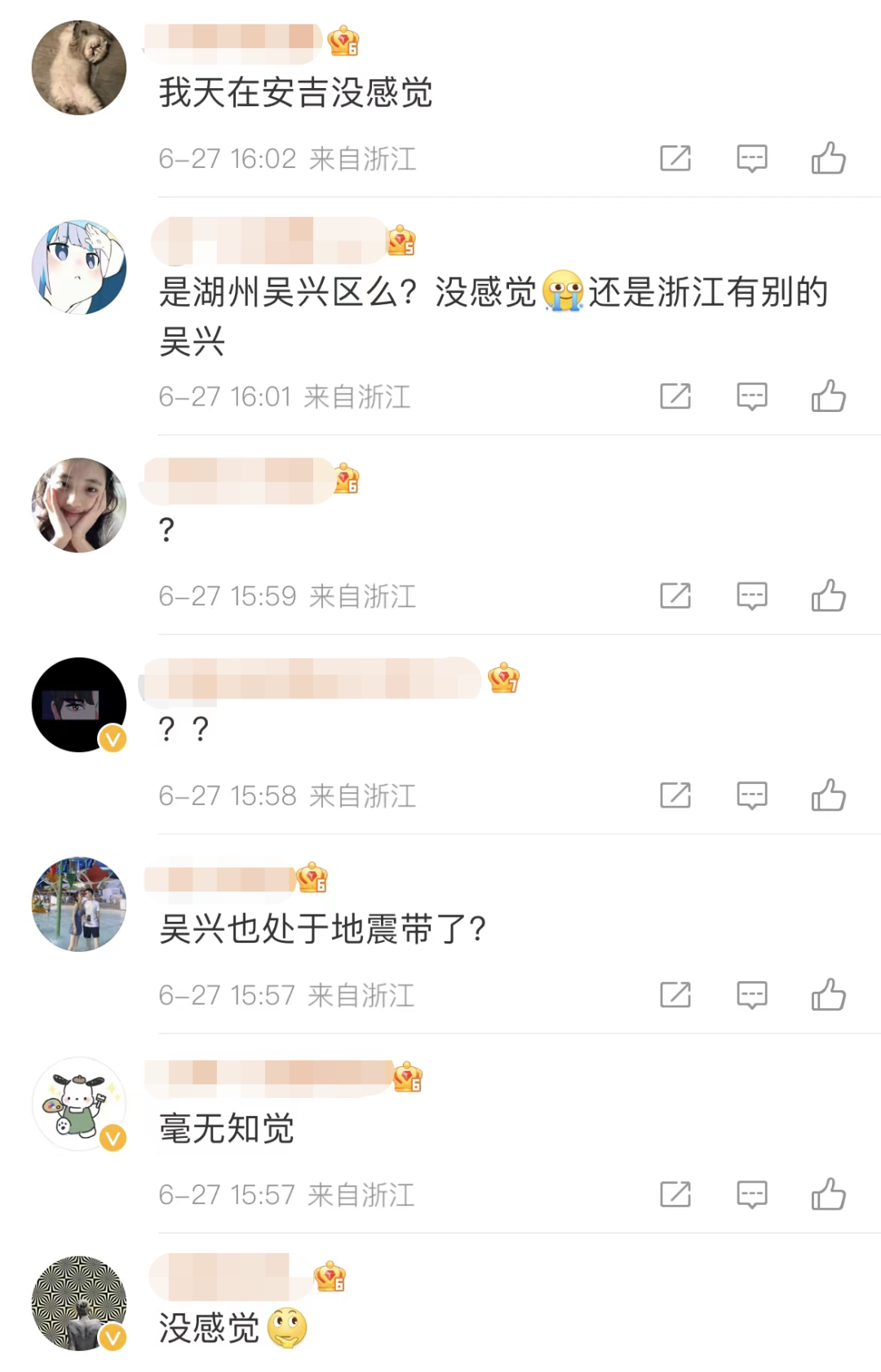
Task: Like the single question mark comment at 15:59
Action: click(828, 596)
